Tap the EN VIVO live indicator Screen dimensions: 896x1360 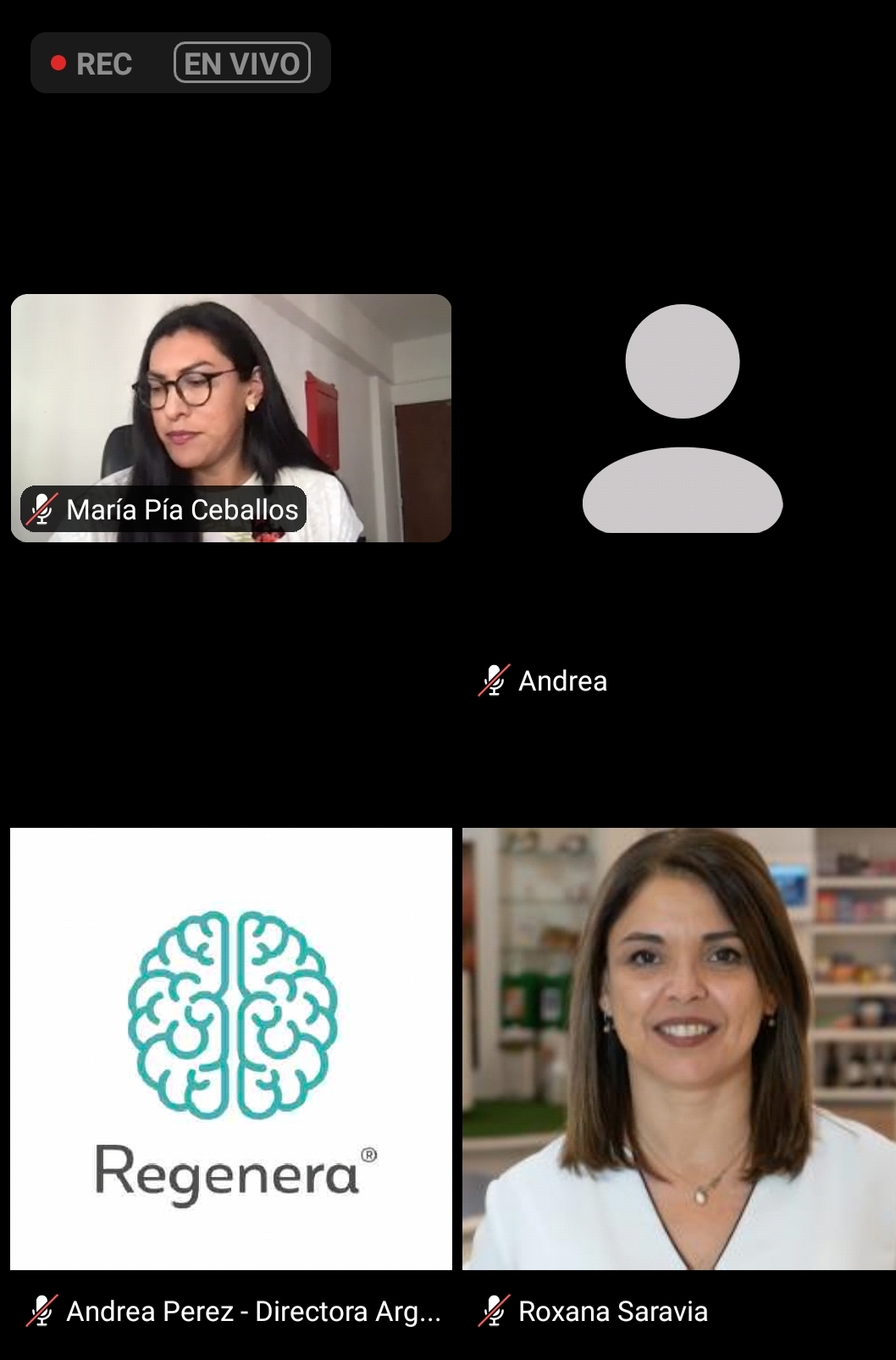coord(241,64)
